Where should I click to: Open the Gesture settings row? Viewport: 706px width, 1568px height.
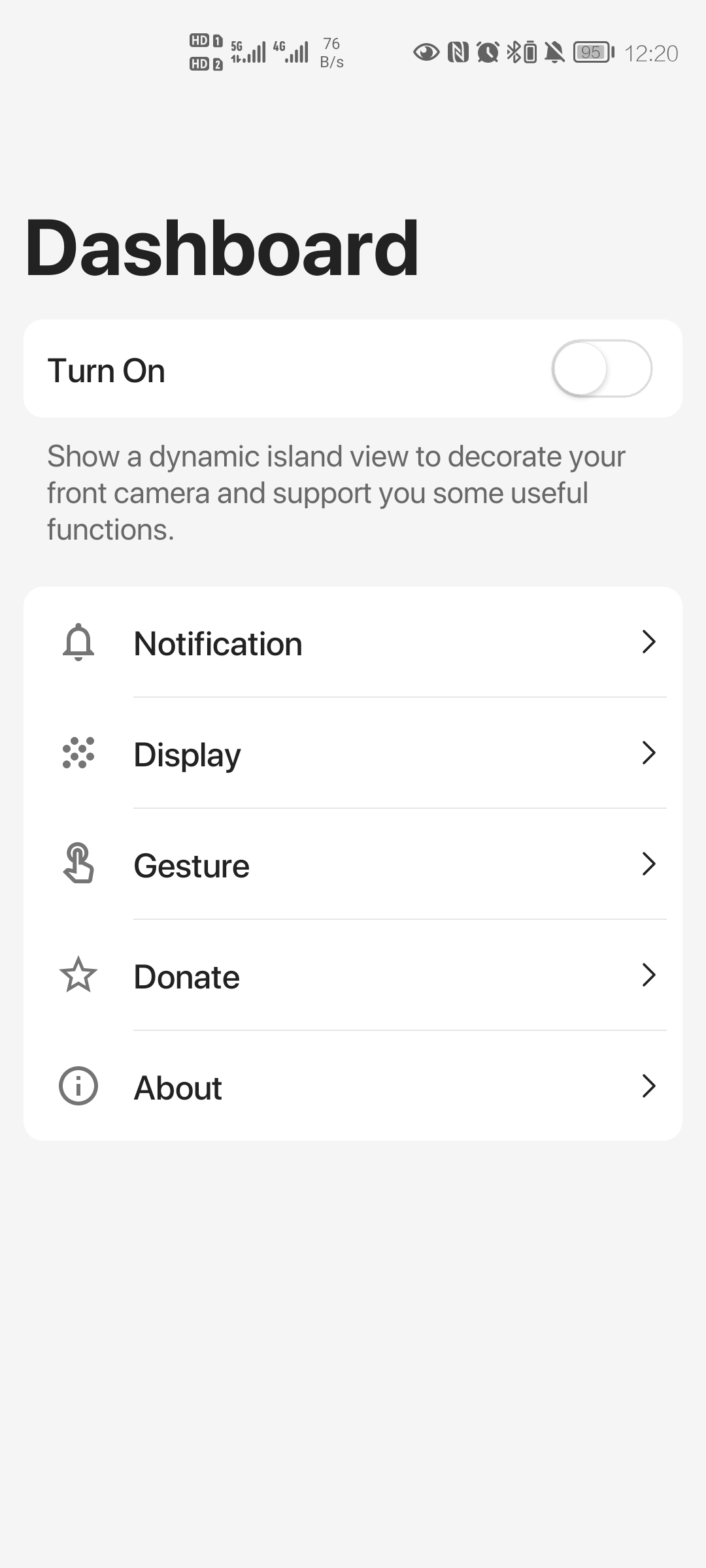[x=353, y=865]
